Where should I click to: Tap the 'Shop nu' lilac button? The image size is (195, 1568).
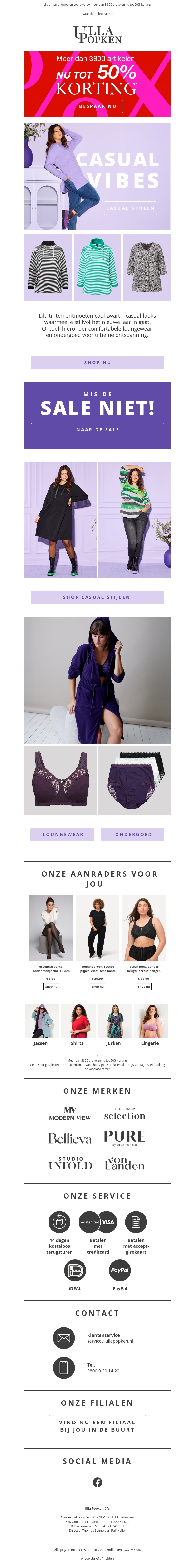[x=97, y=362]
